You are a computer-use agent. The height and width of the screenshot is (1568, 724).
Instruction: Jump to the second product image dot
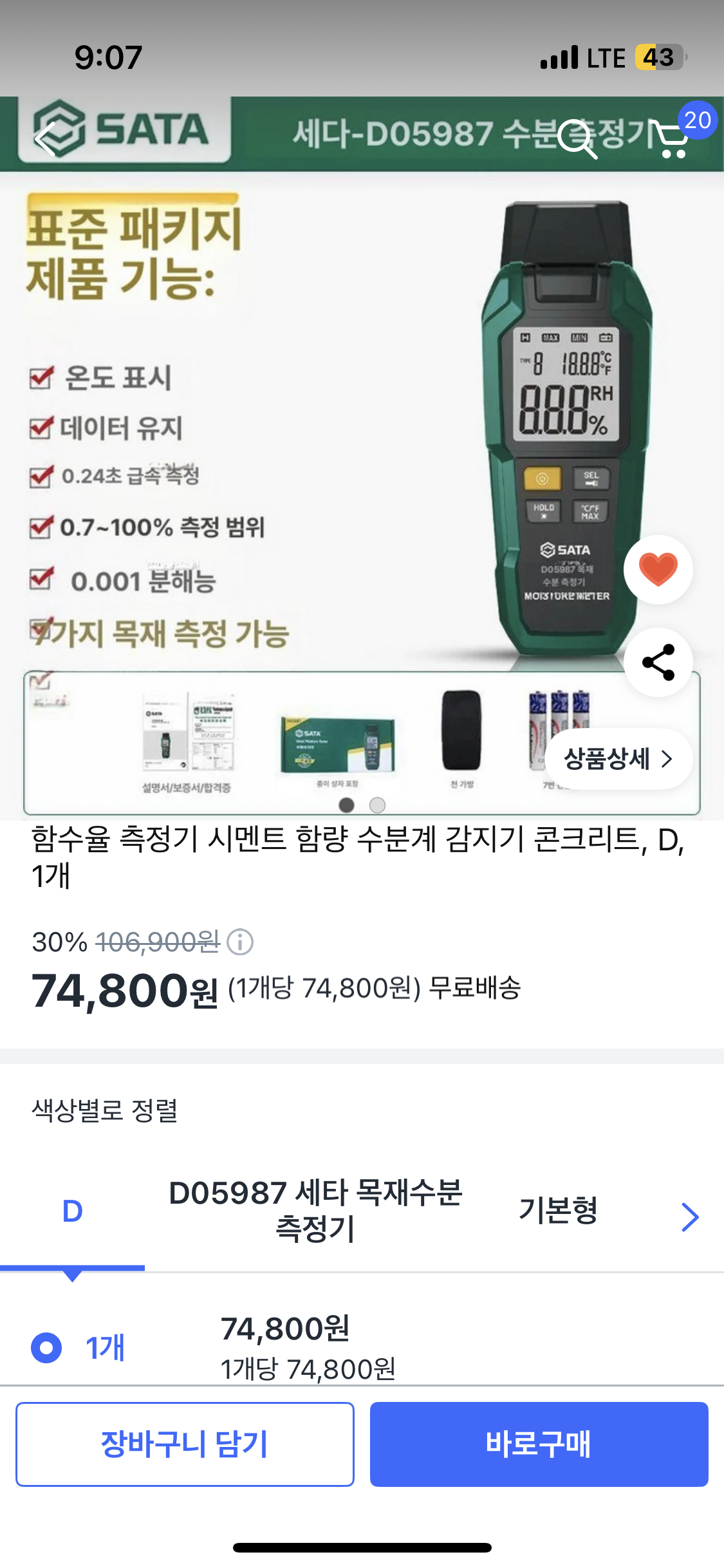pyautogui.click(x=378, y=805)
